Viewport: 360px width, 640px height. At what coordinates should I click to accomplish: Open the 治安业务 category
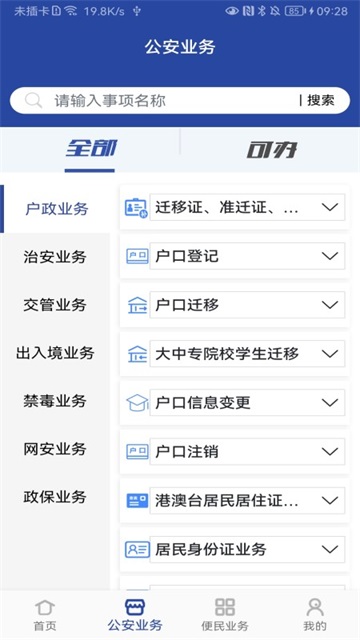click(x=55, y=257)
